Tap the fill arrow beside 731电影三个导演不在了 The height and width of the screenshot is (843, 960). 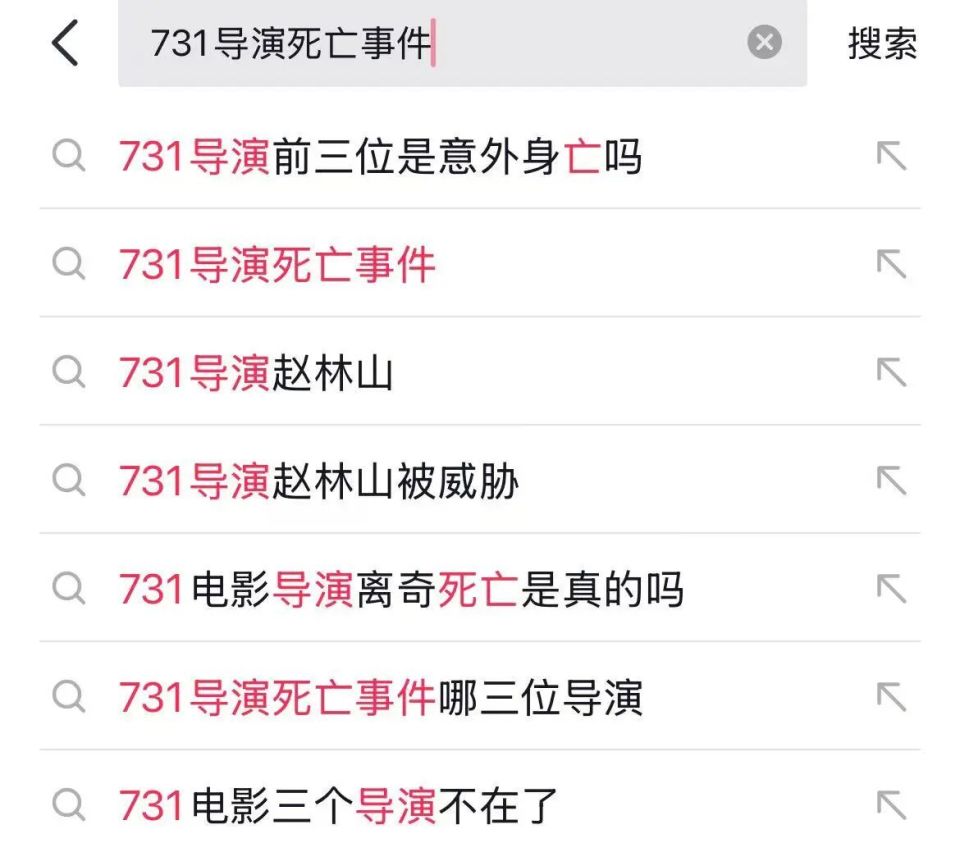890,805
